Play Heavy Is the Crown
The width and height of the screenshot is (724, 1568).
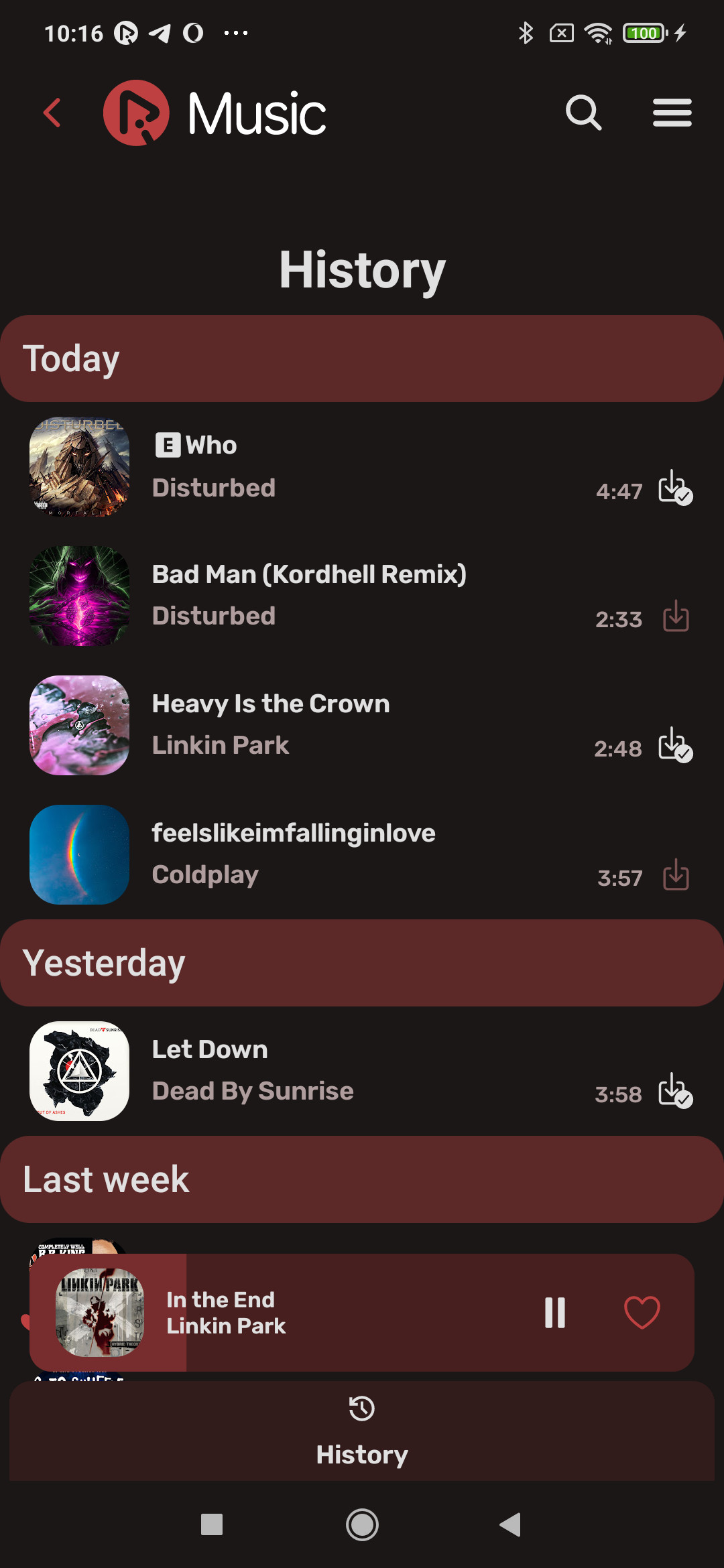point(335,724)
